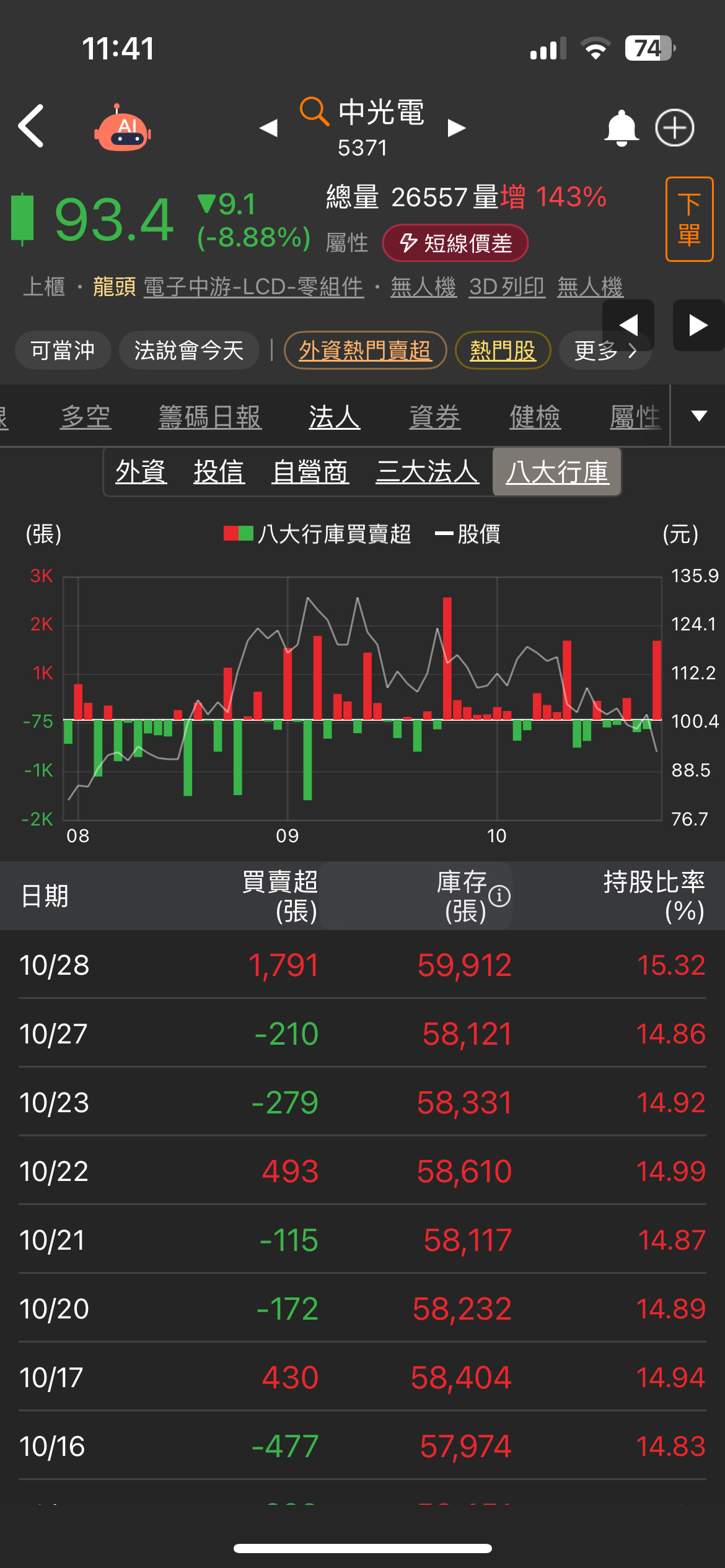Expand the tab list dropdown arrow

(x=699, y=416)
